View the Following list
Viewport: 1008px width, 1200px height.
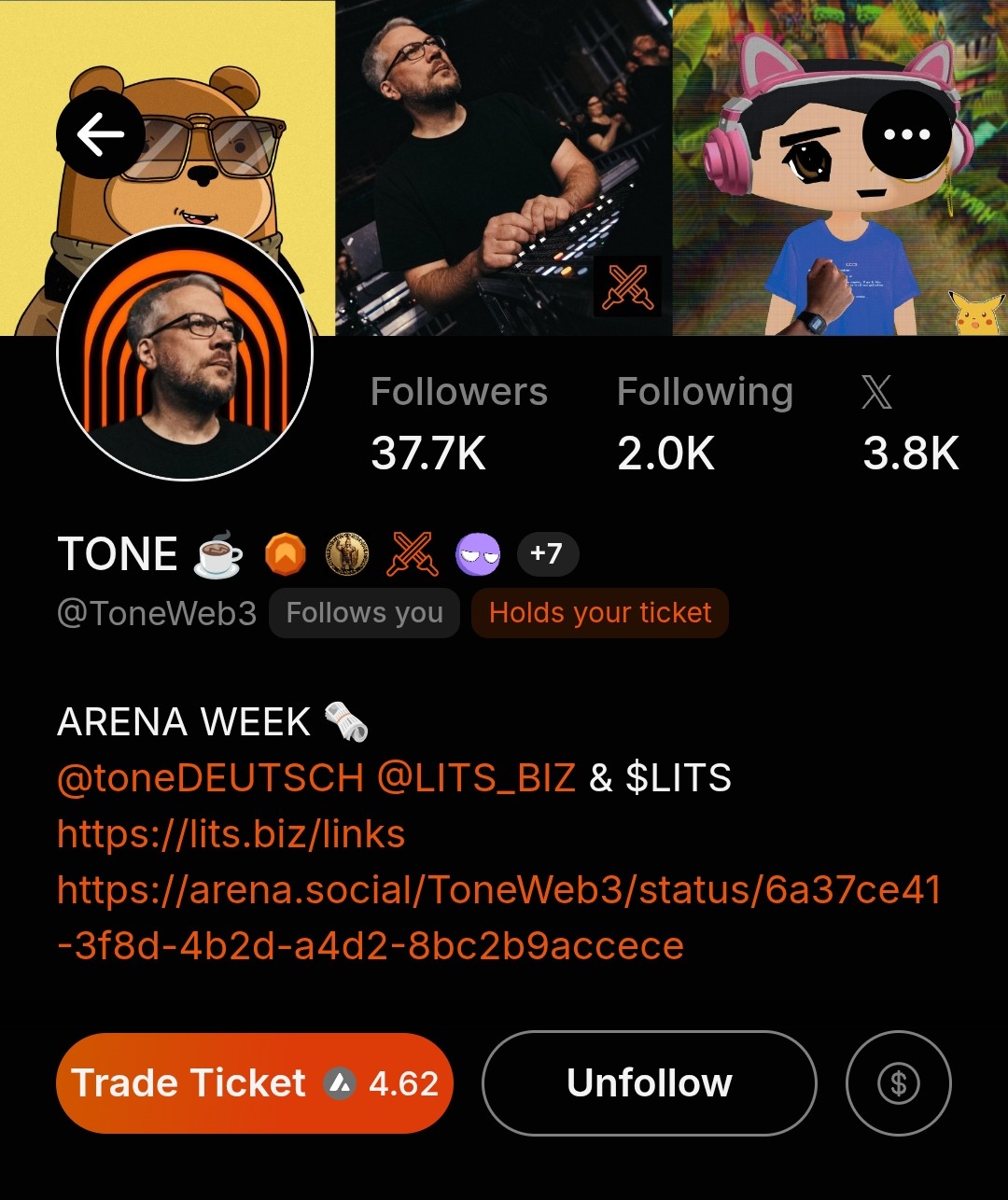click(x=705, y=425)
